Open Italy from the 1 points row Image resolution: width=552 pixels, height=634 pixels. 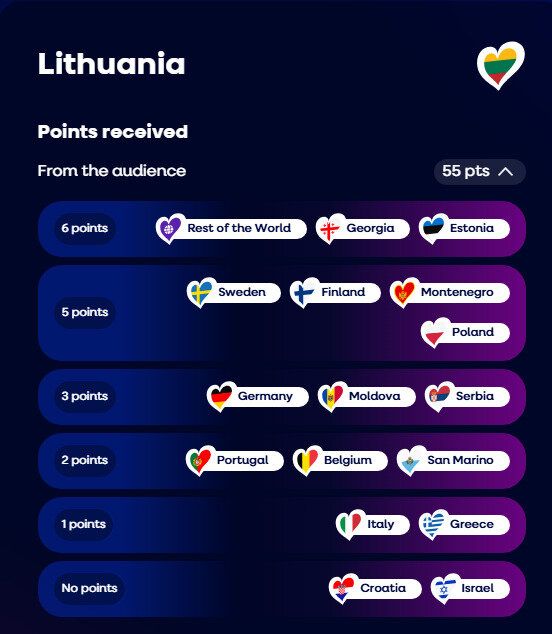point(372,524)
